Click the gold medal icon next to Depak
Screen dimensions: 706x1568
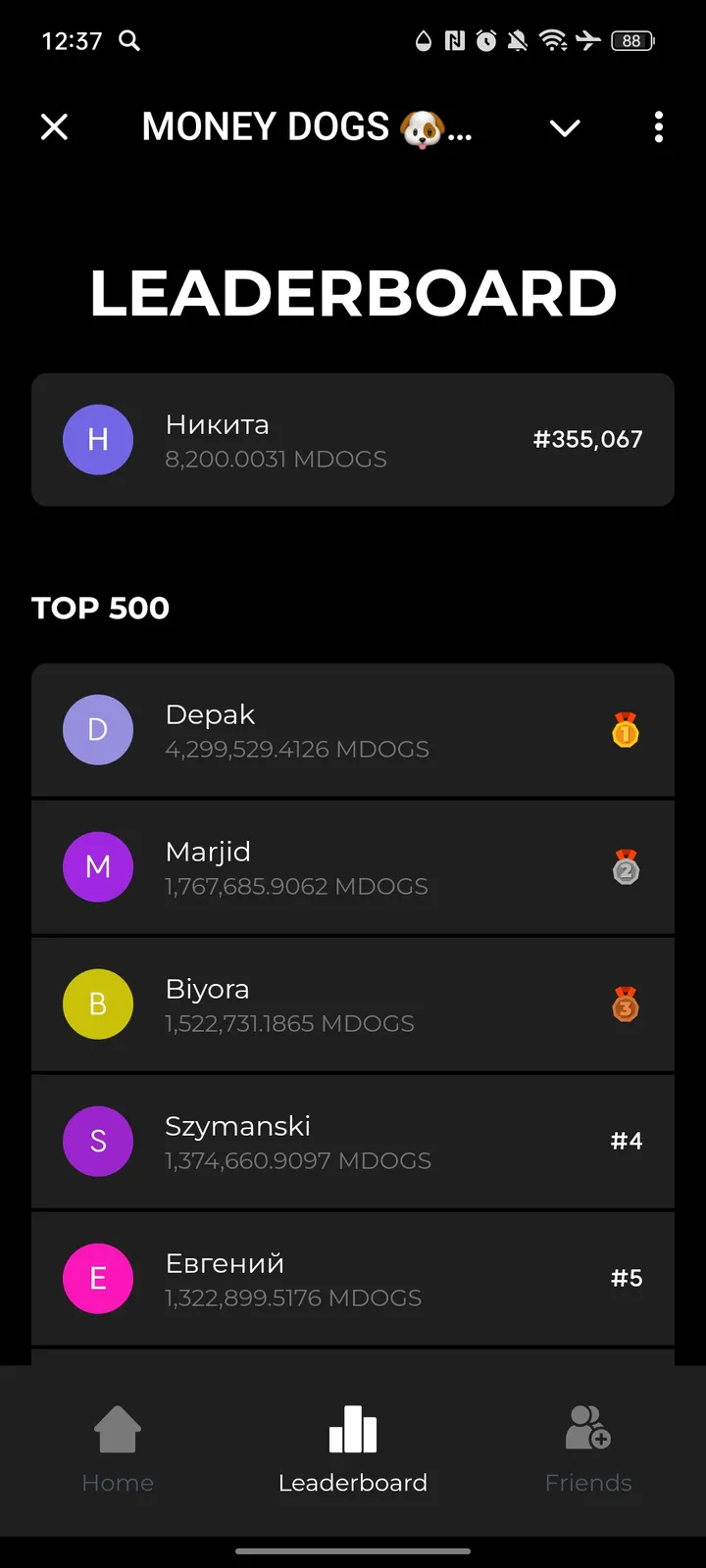click(625, 730)
